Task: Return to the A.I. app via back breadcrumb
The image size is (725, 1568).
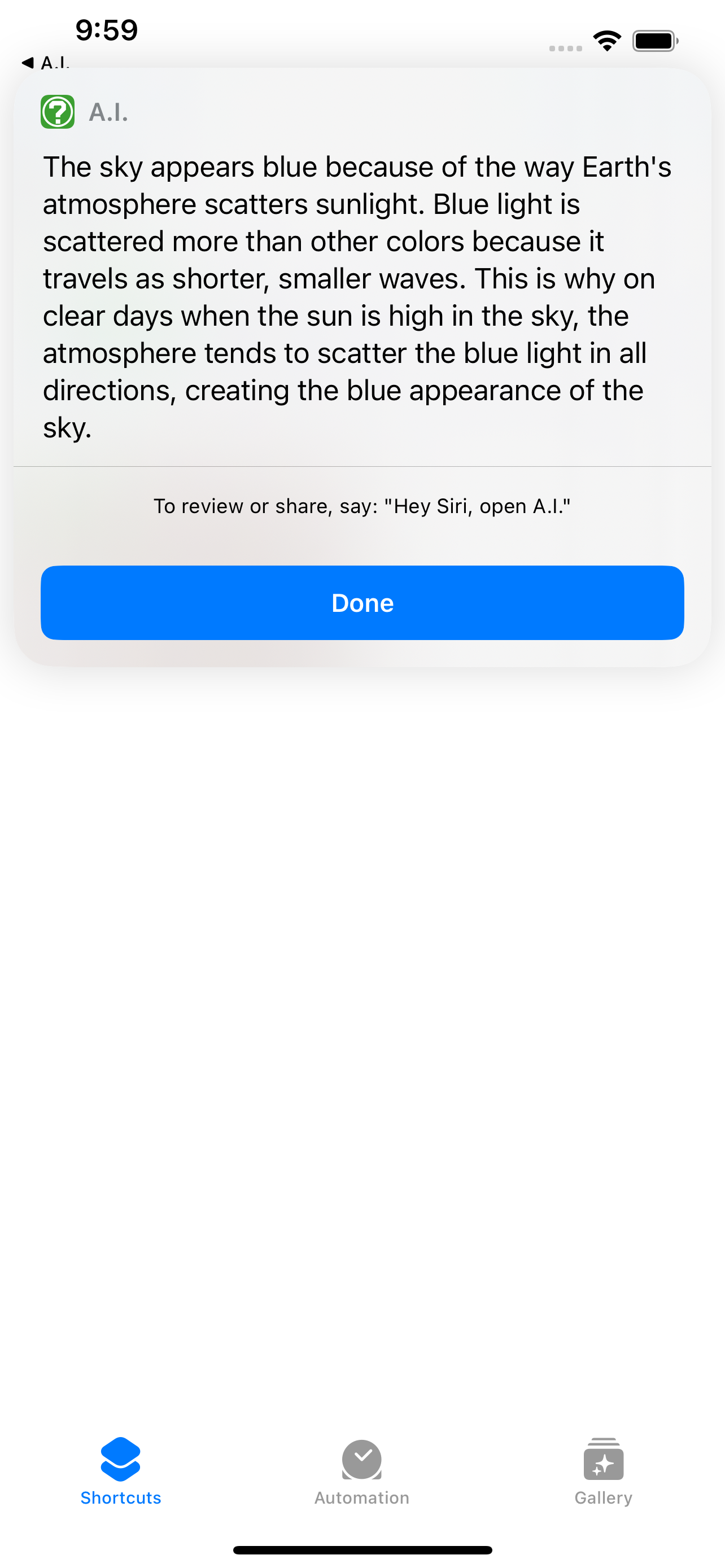Action: [45, 62]
